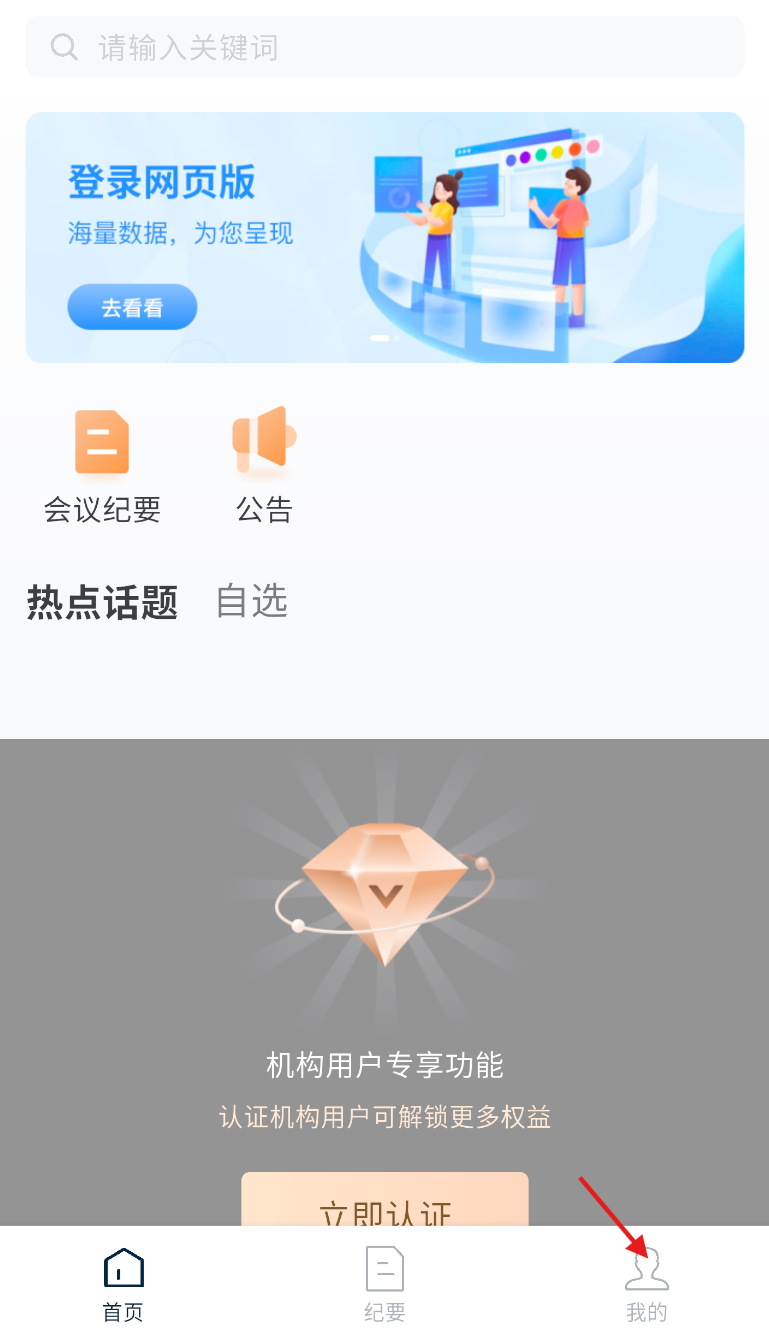Screen dimensions: 769x1332
Task: Open the 登录网页版 banner
Action: tap(385, 237)
